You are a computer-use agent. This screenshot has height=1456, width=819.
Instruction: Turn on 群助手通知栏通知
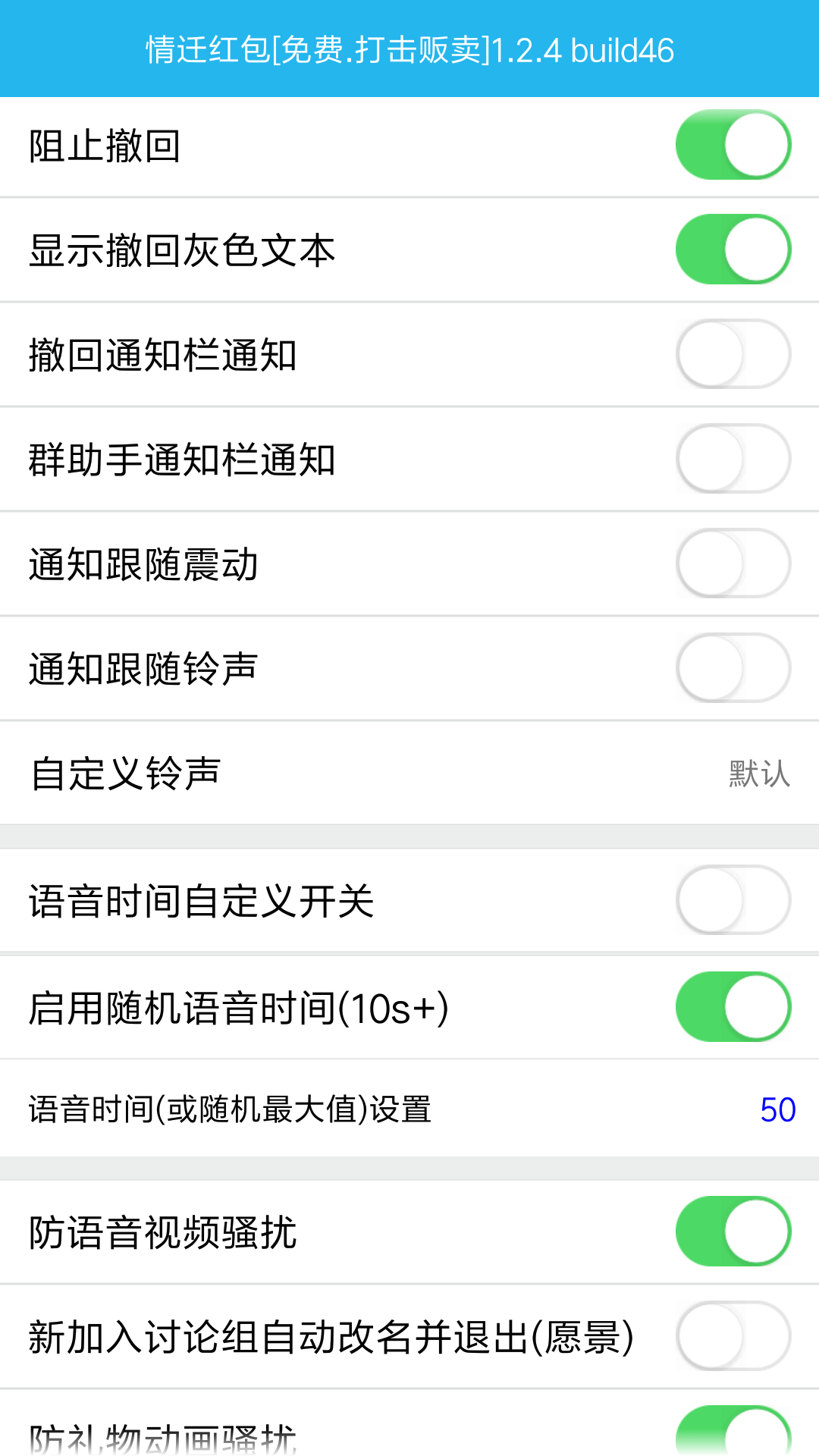point(733,459)
